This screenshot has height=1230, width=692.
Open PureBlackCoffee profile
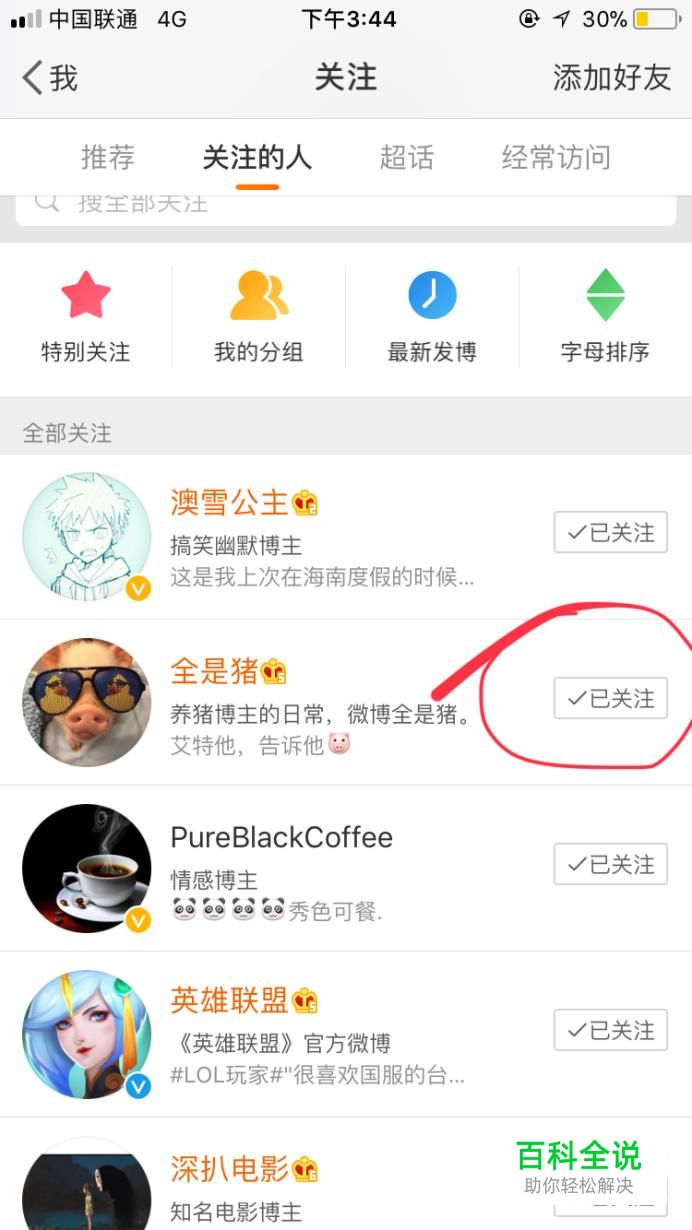[281, 837]
